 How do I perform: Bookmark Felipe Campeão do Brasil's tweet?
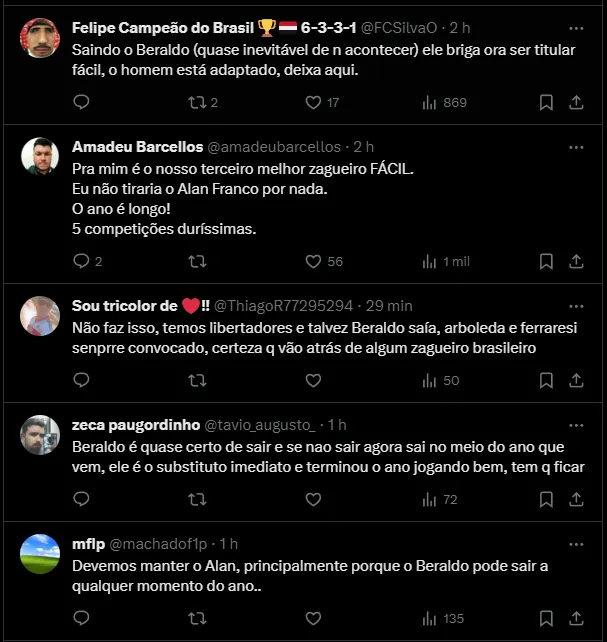pyautogui.click(x=546, y=102)
